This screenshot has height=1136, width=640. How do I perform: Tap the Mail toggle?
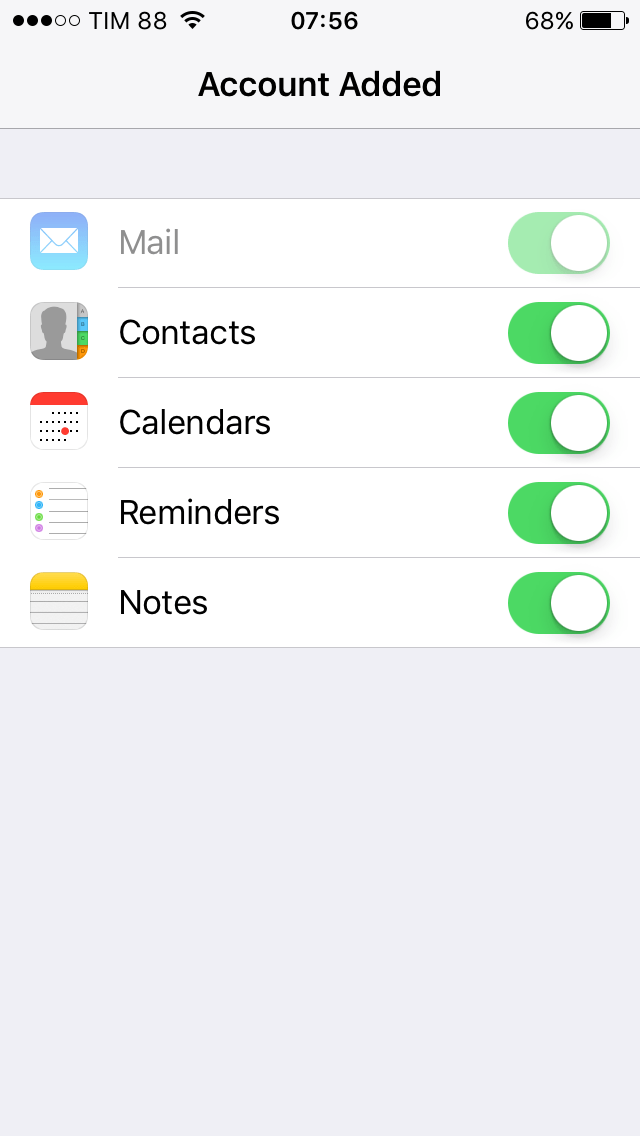558,243
